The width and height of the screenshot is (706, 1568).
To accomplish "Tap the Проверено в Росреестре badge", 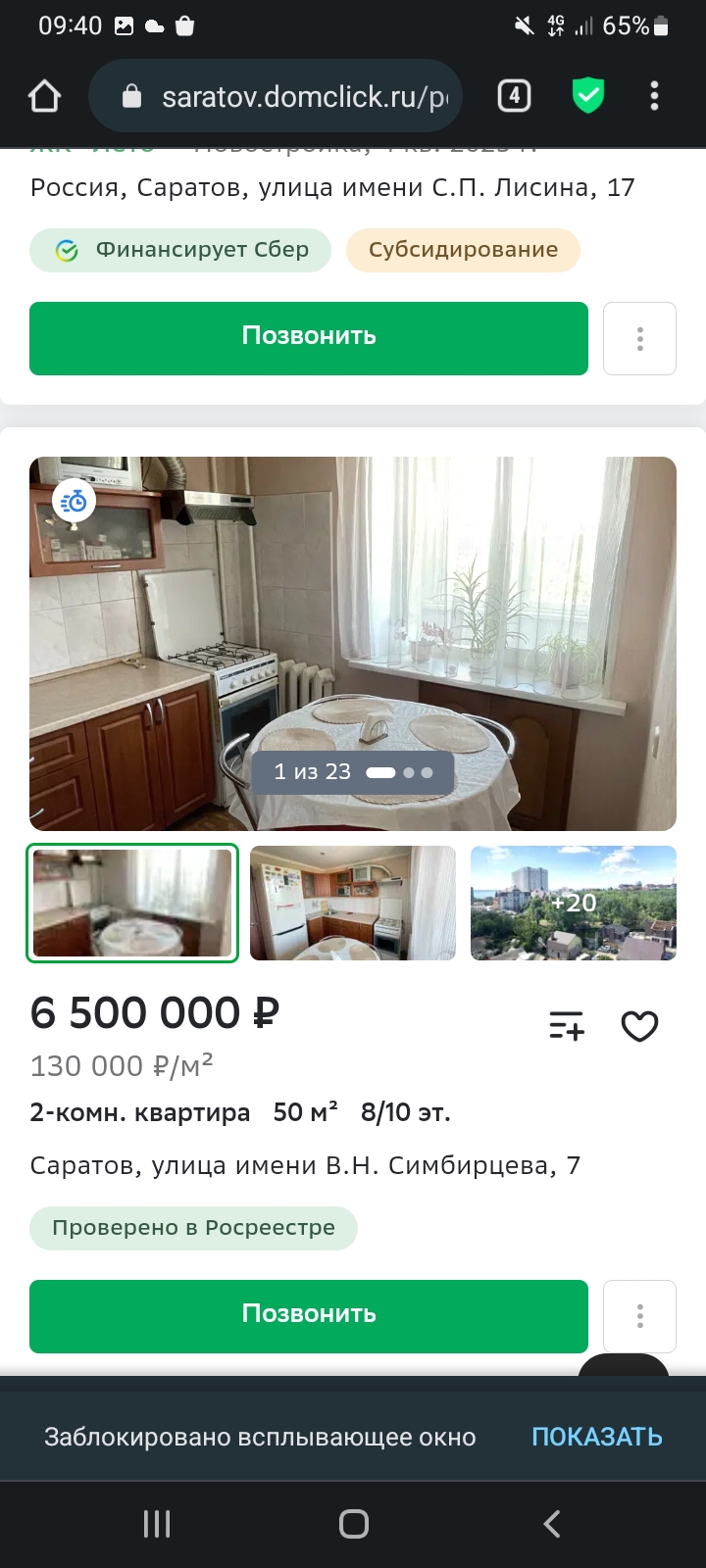I will (193, 1228).
